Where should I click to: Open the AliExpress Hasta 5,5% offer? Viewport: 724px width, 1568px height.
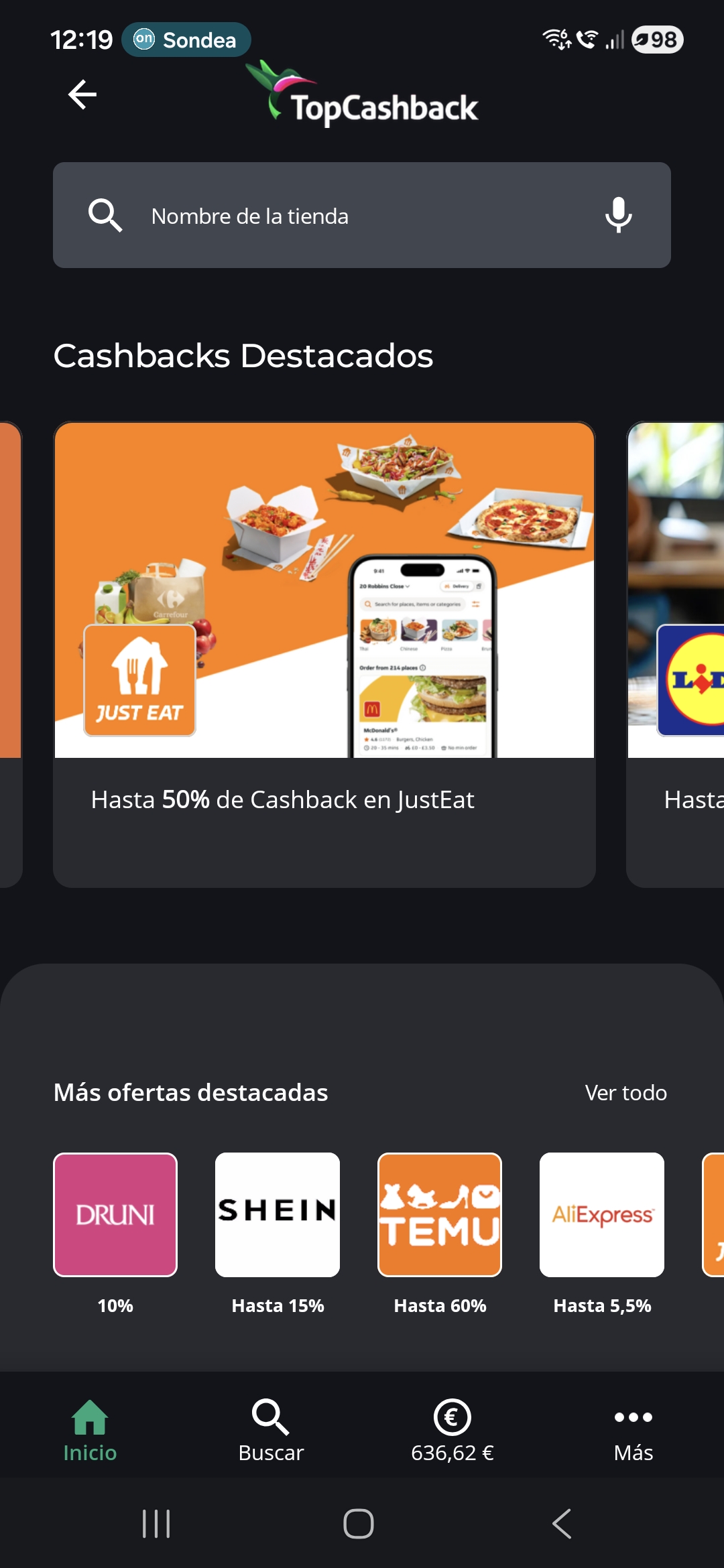[x=602, y=1215]
